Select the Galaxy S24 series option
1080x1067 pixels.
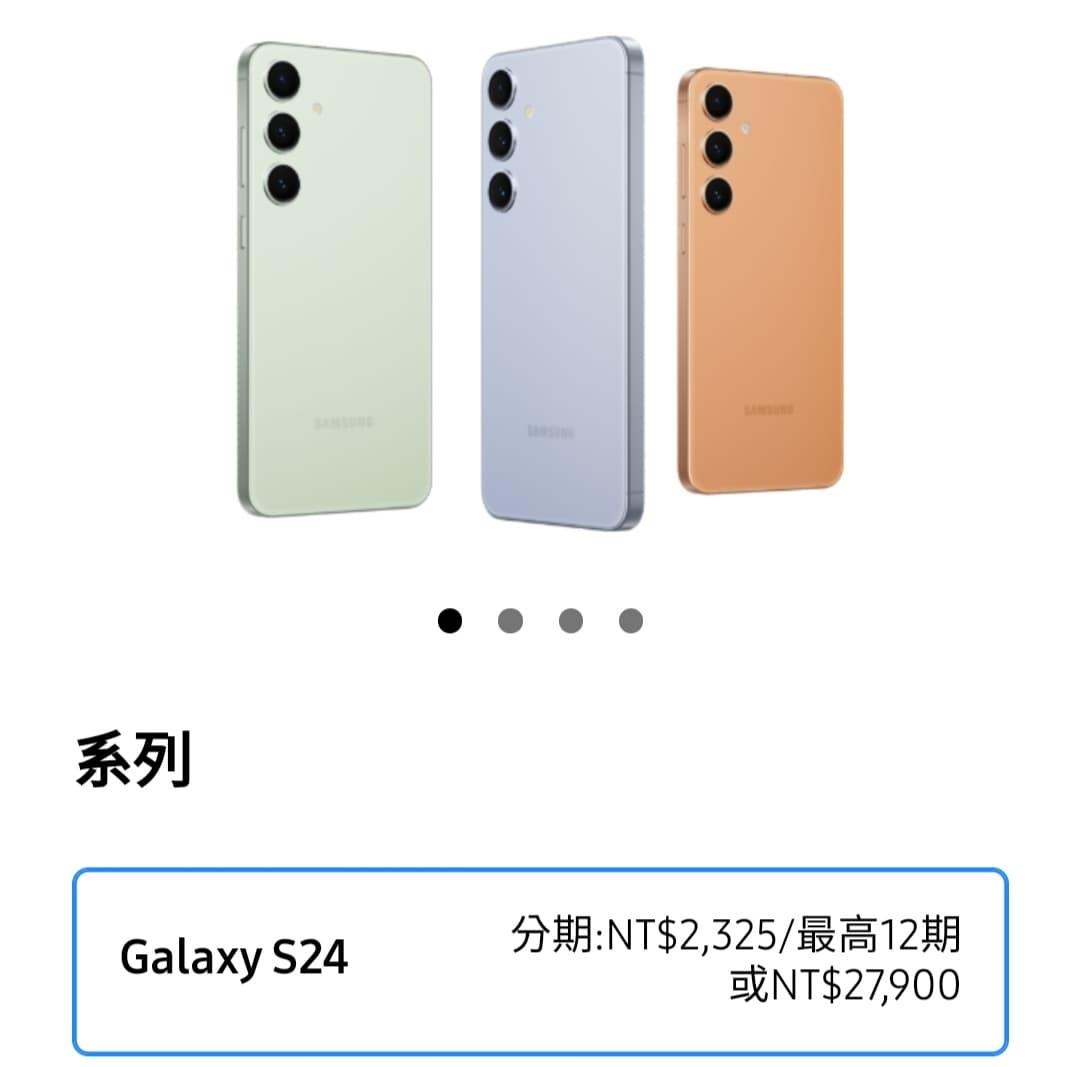539,961
